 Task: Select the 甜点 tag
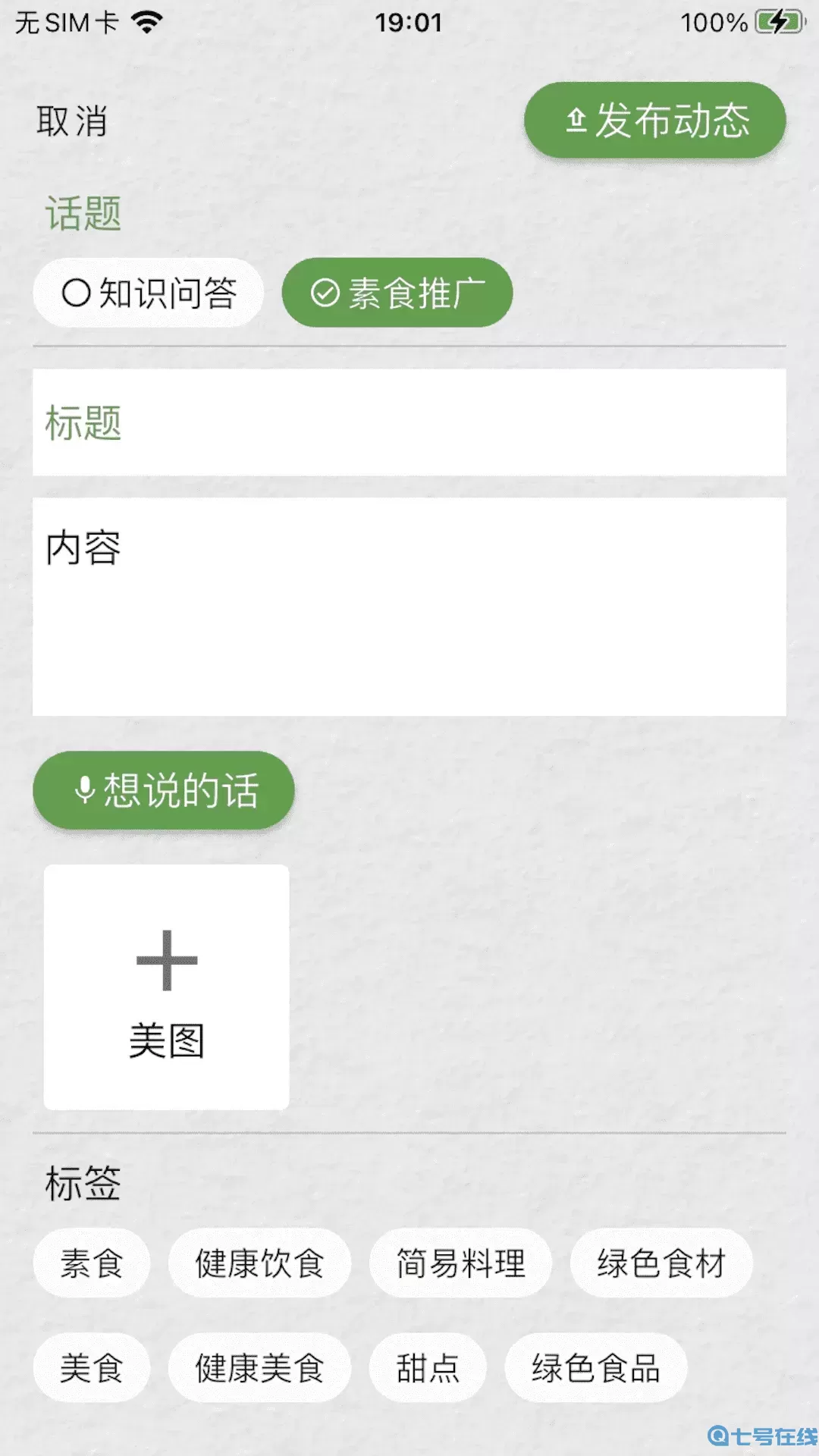pos(427,1369)
